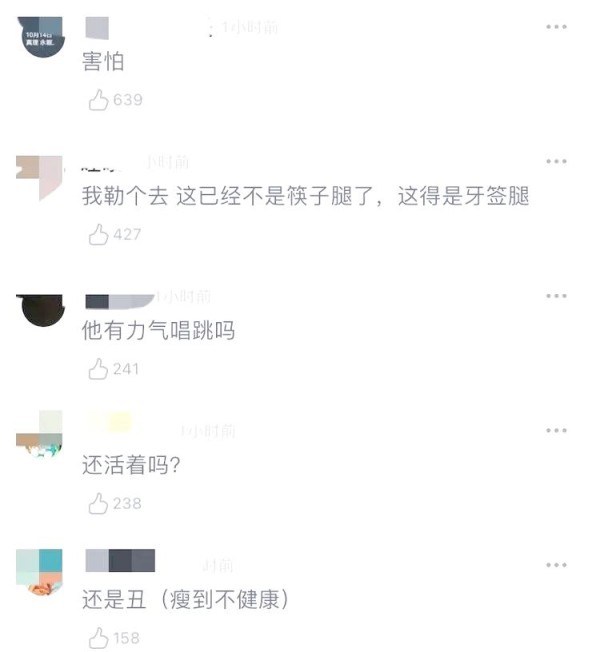Like the comment 还活着吗?
Screen dimensions: 600x652
coord(98,504)
